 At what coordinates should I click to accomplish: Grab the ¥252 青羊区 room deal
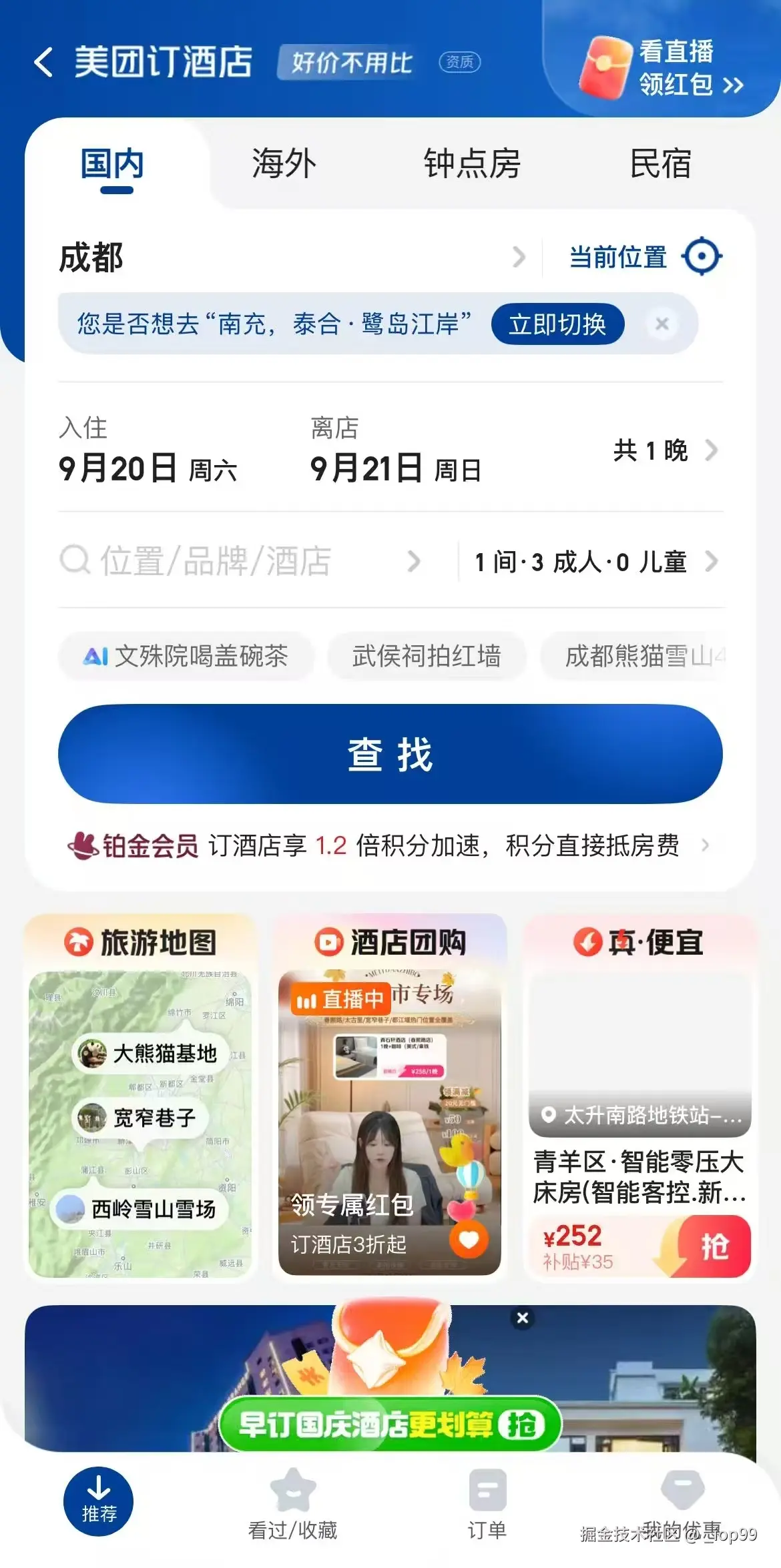tap(713, 1246)
